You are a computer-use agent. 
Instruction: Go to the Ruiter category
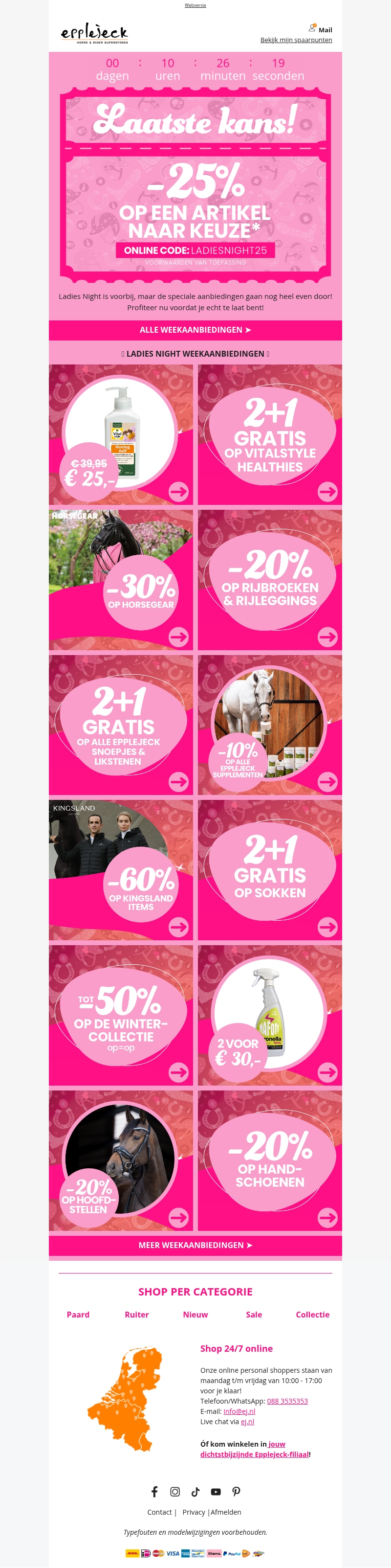[137, 1315]
